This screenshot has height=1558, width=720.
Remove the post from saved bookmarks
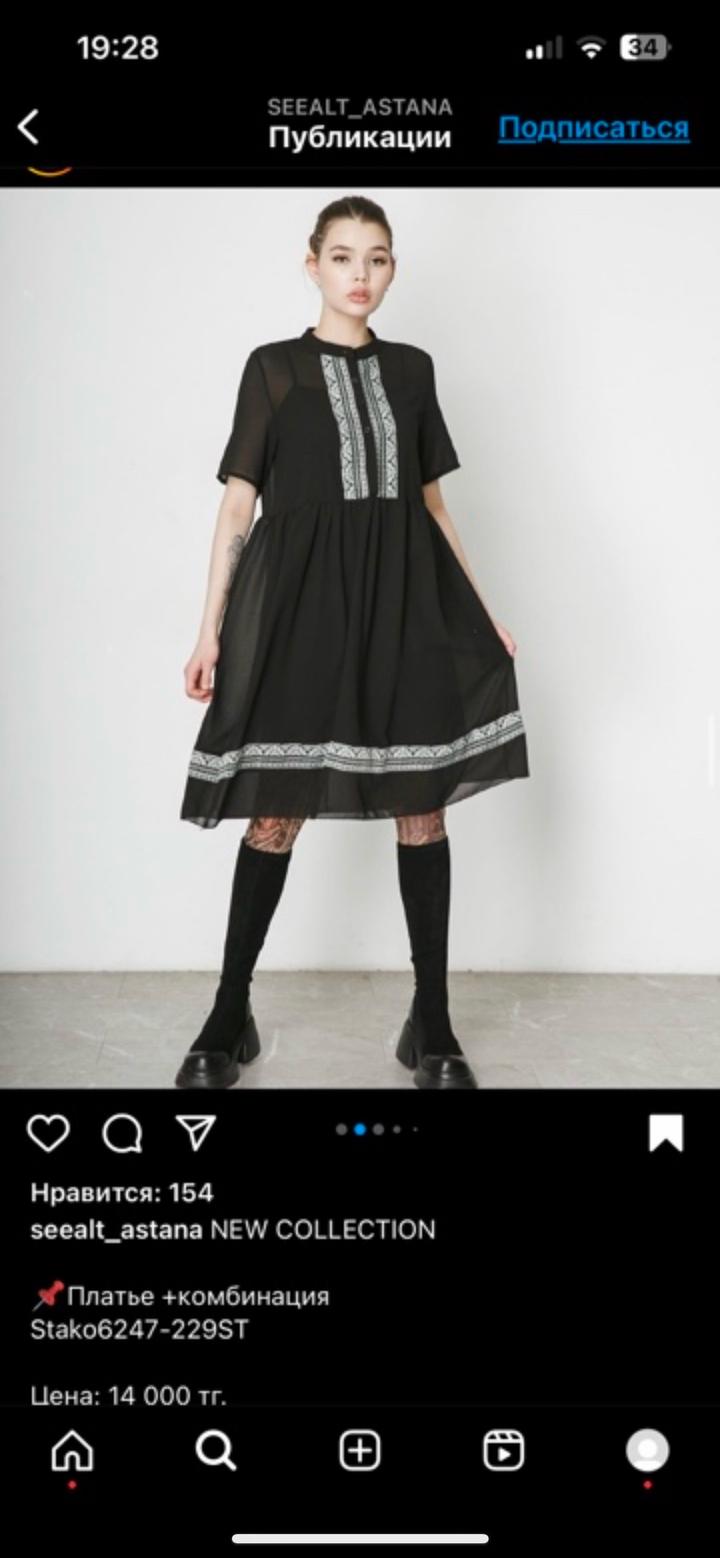tap(666, 1134)
